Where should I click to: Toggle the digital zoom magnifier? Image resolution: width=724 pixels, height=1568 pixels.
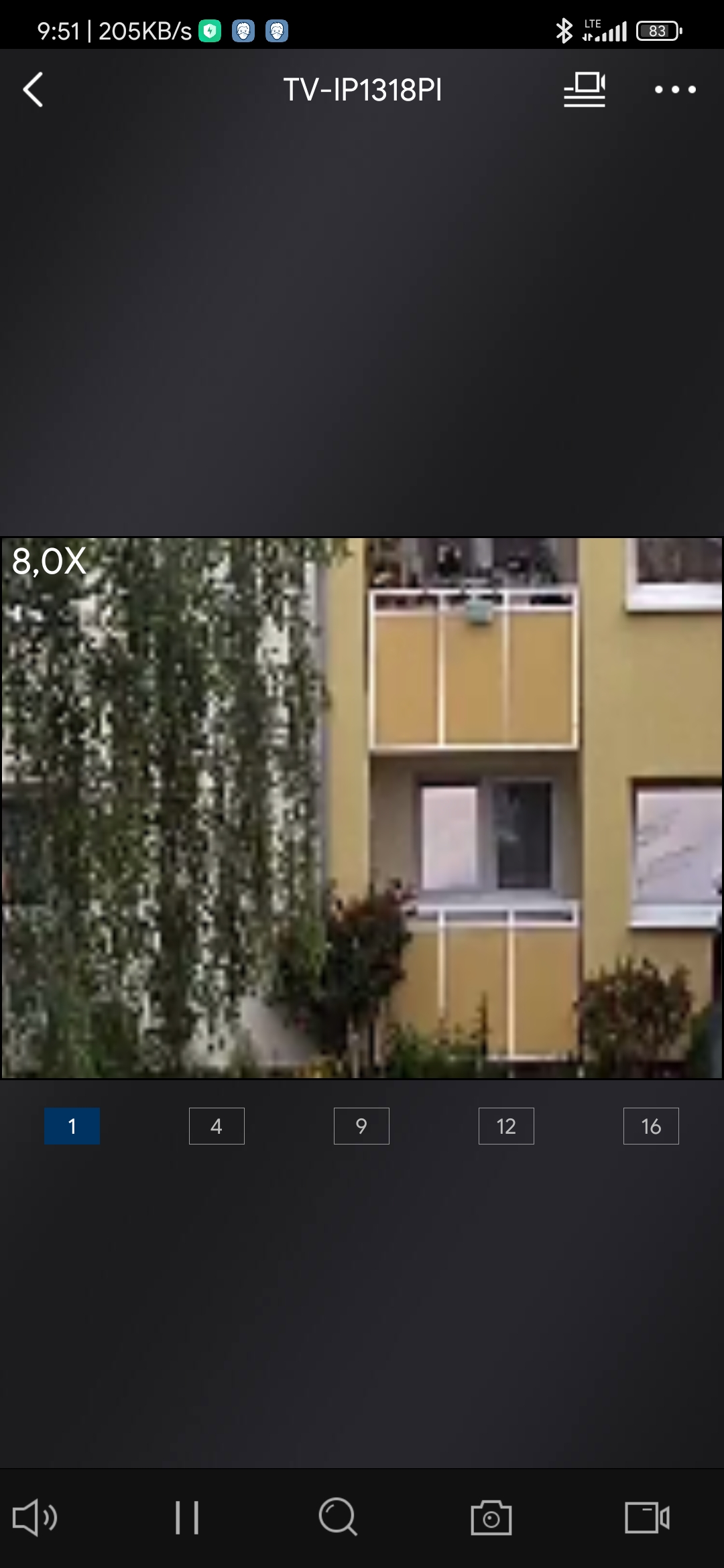click(338, 1518)
